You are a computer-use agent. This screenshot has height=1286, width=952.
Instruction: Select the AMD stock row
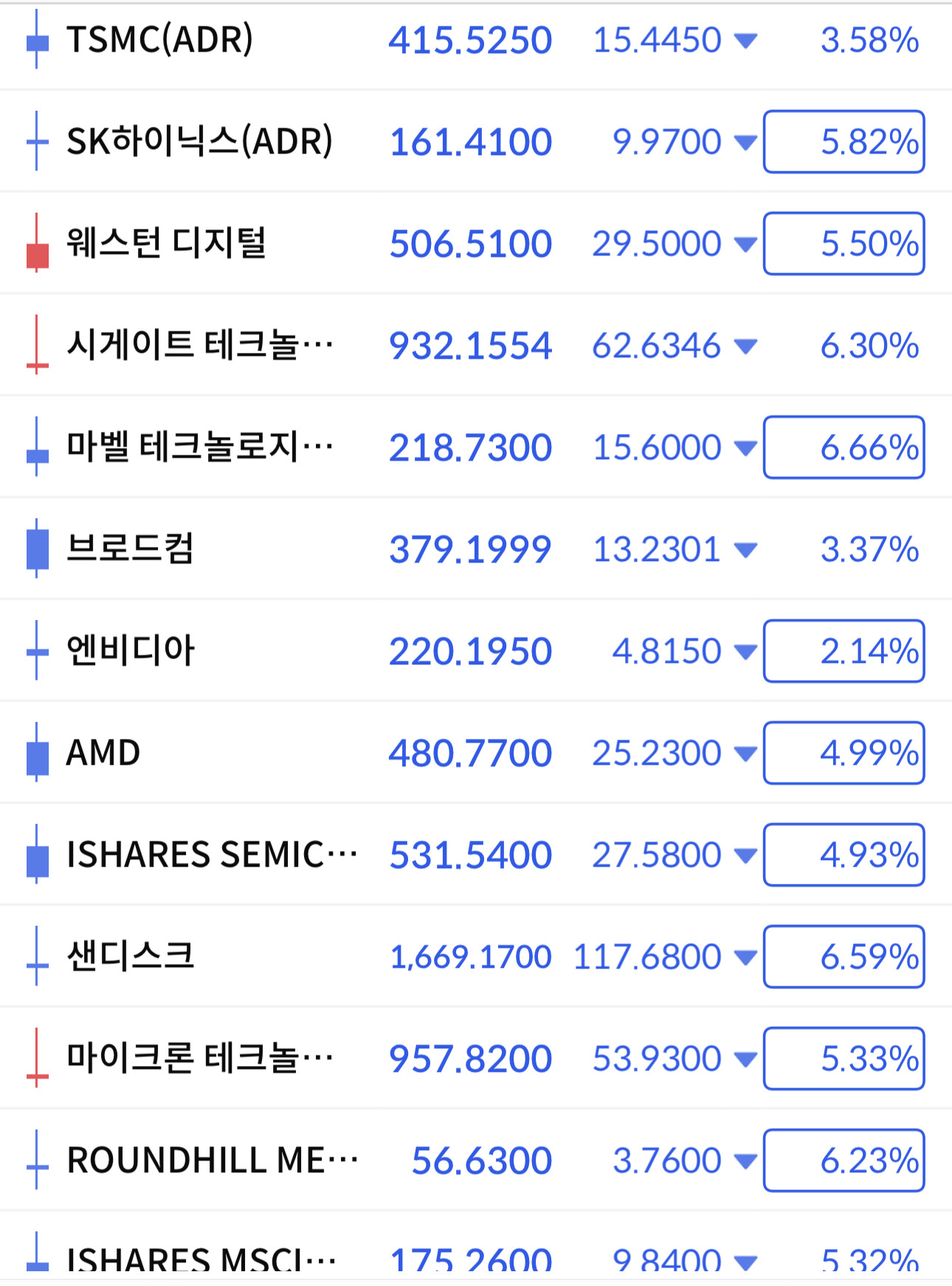(476, 752)
